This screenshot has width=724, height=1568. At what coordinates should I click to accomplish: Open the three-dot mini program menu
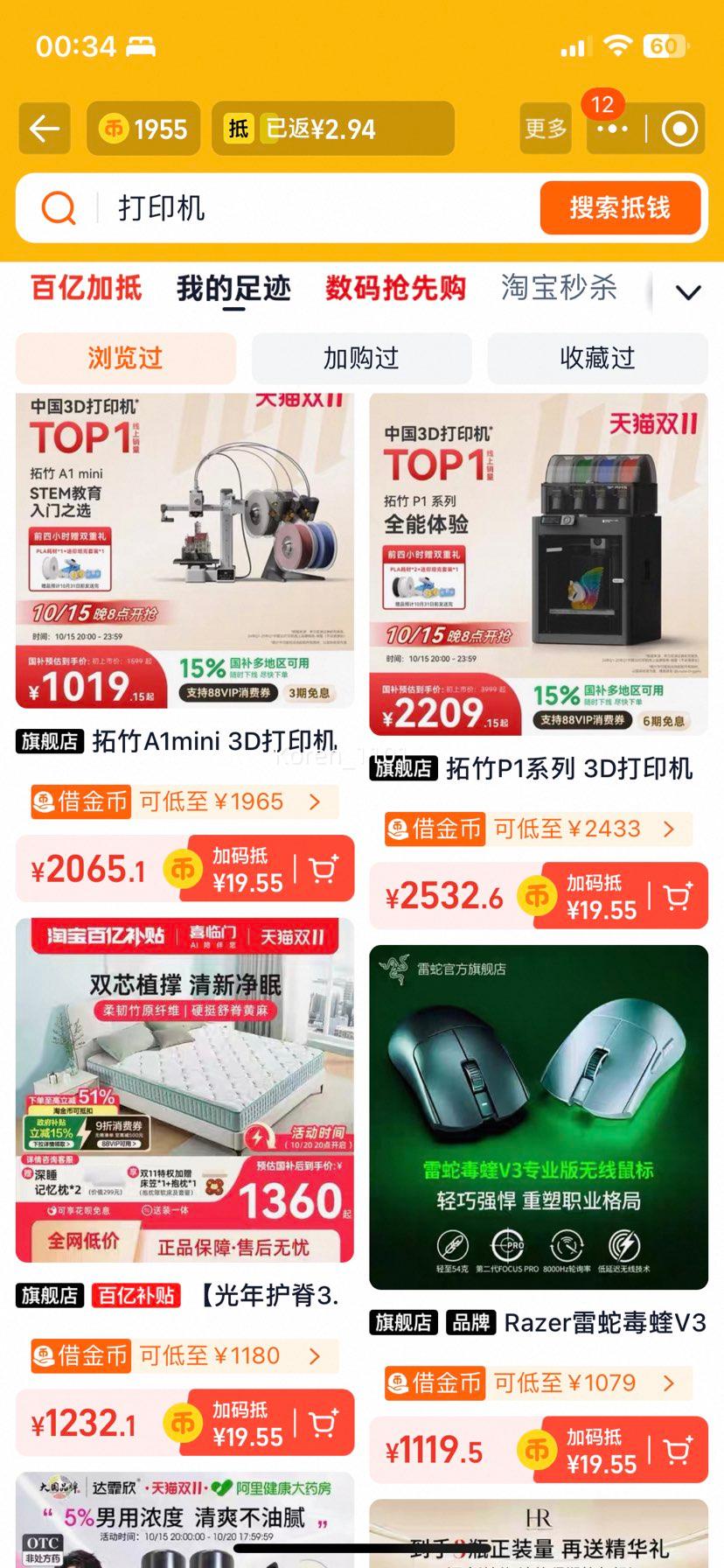point(612,129)
